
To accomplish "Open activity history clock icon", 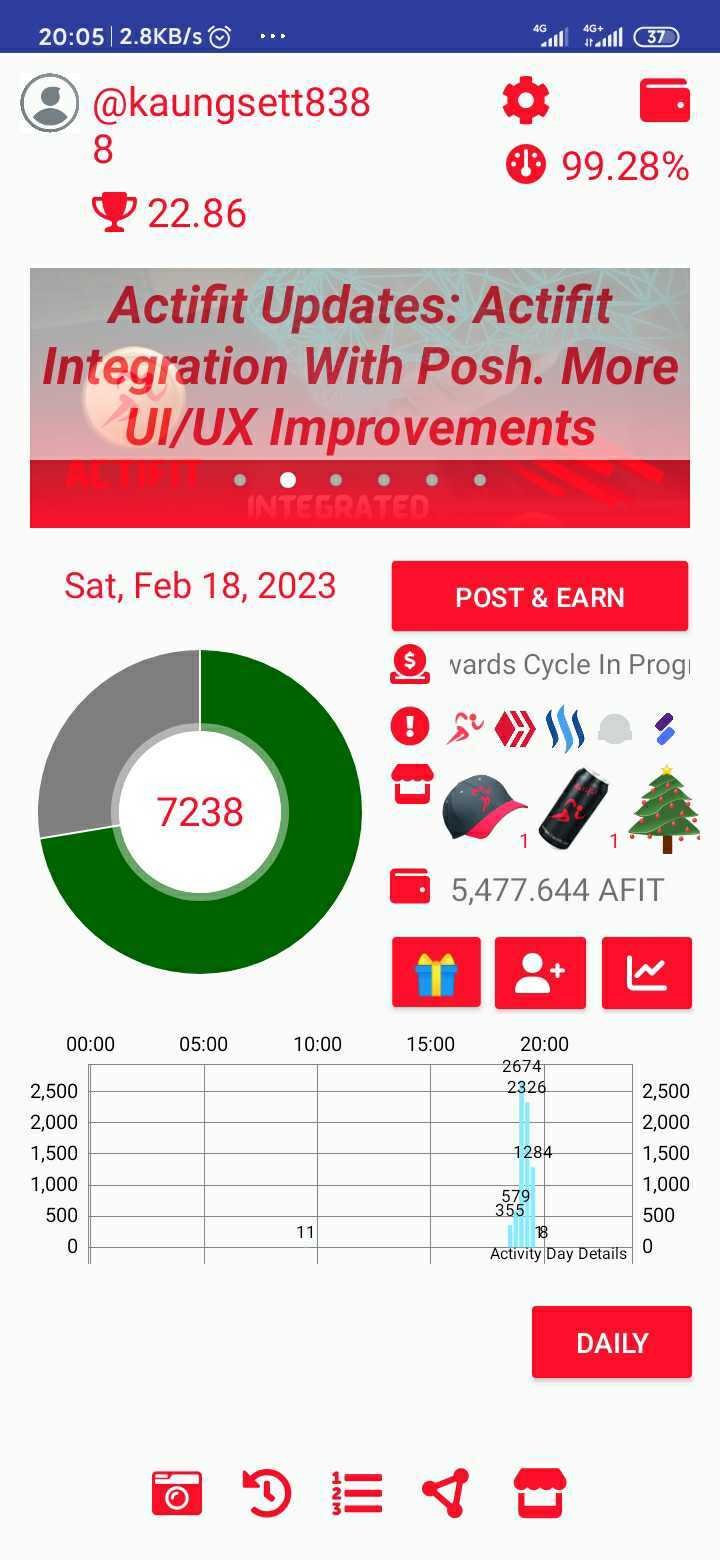I will coord(267,1494).
